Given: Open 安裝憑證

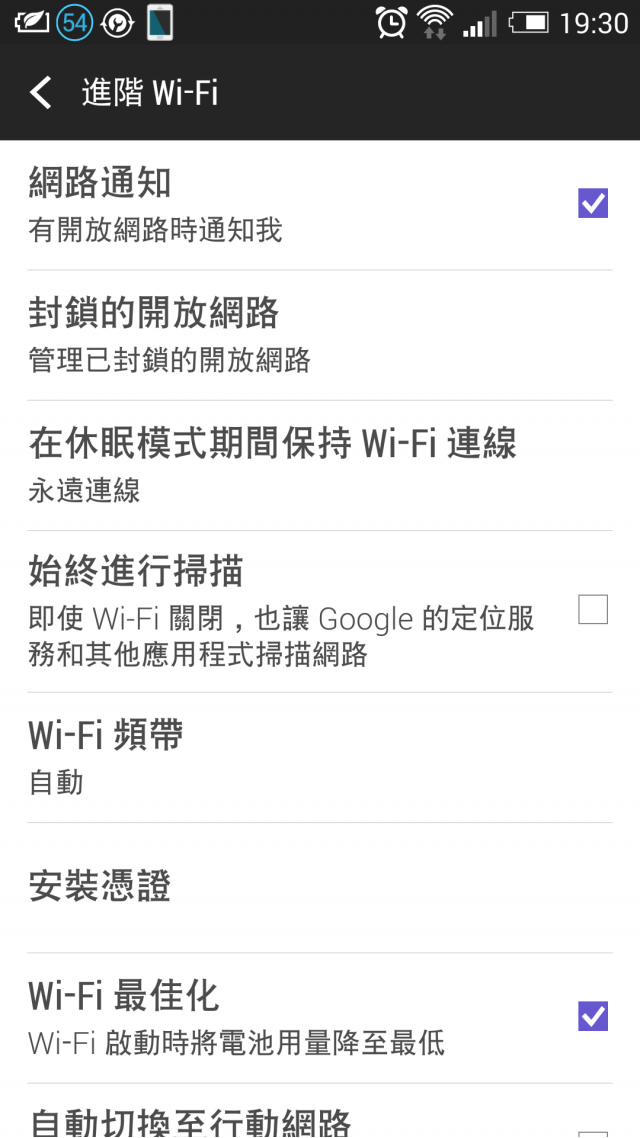Looking at the screenshot, I should tap(320, 888).
